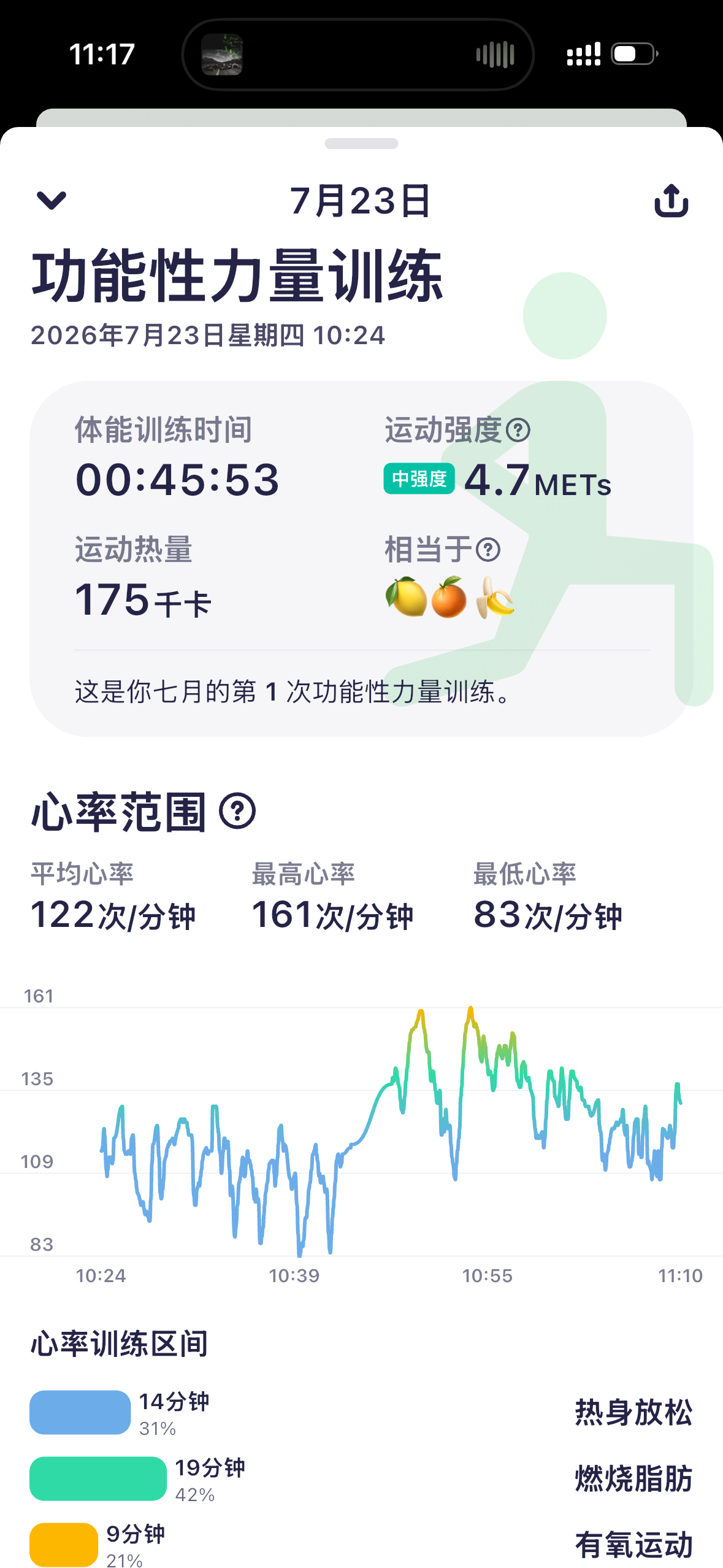Open the help icon next to 运动强度
Screen dimensions: 723x1568
tap(518, 430)
